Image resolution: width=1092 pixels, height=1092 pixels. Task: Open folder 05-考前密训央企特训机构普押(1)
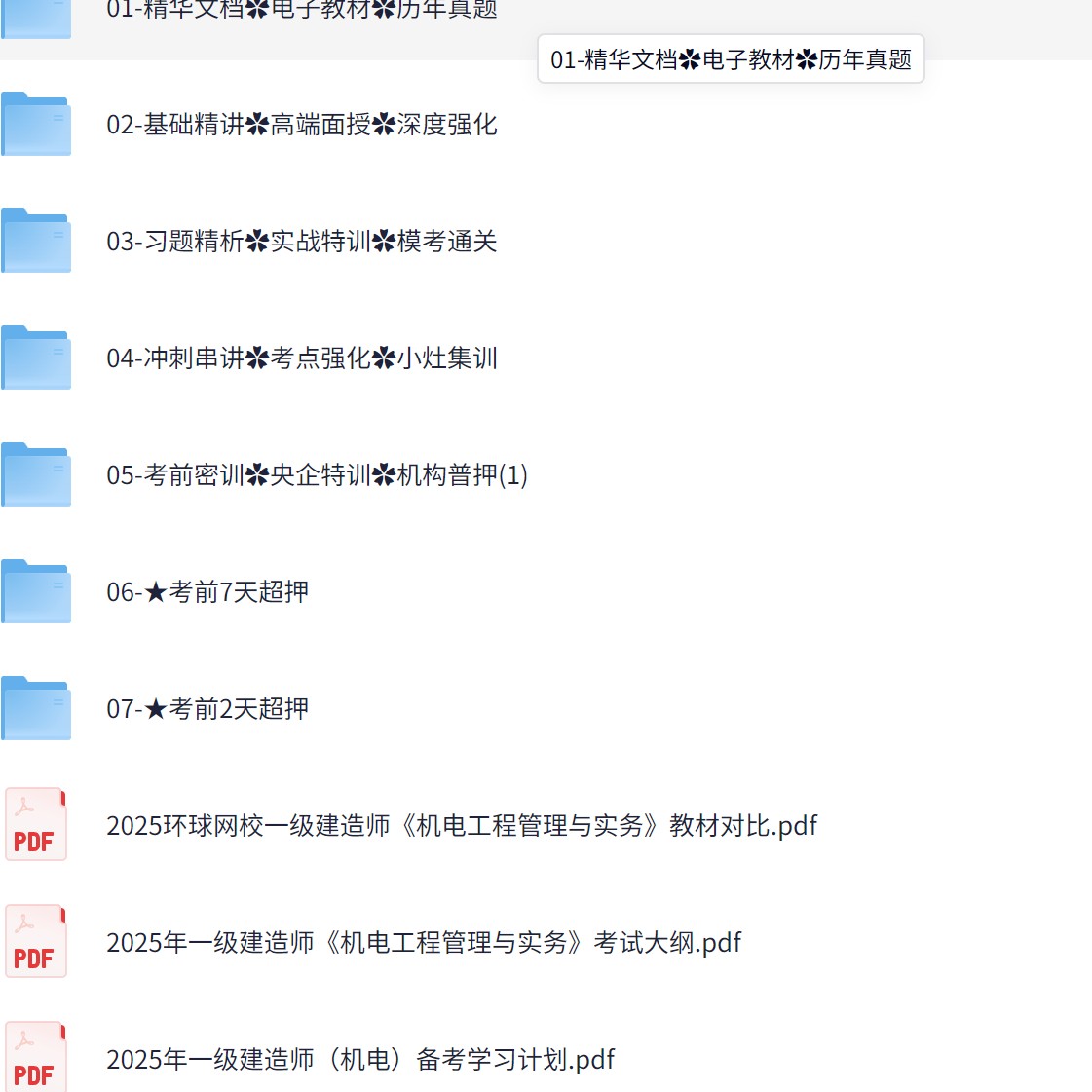pyautogui.click(x=317, y=475)
